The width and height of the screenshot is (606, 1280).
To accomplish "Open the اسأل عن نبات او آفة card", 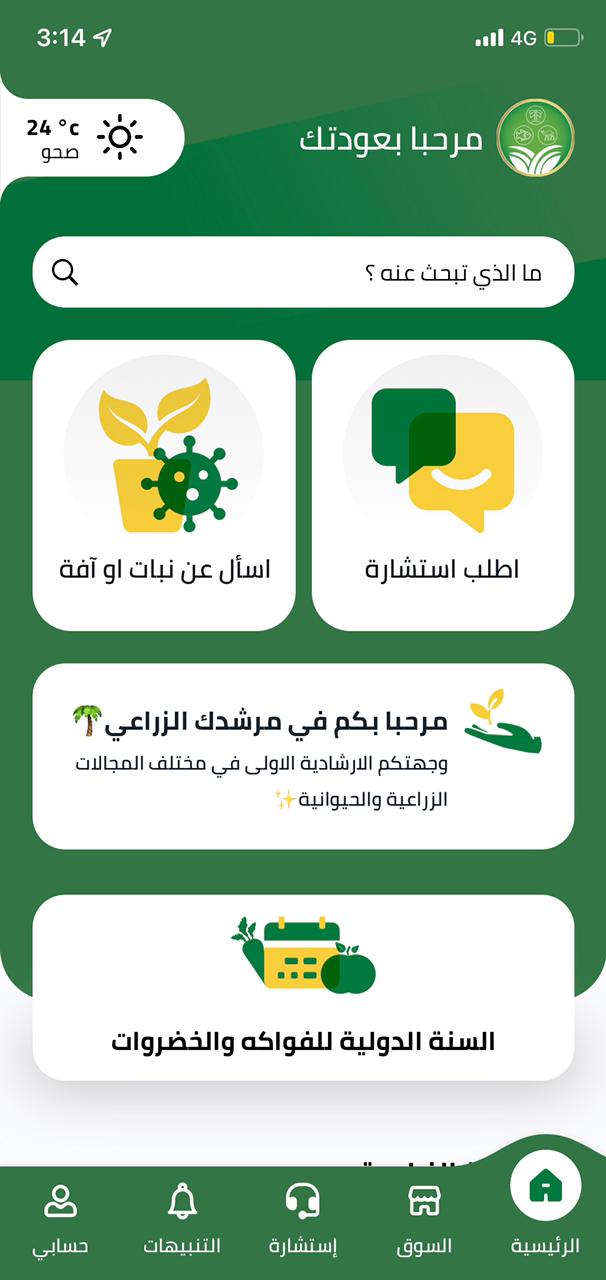I will [x=164, y=485].
